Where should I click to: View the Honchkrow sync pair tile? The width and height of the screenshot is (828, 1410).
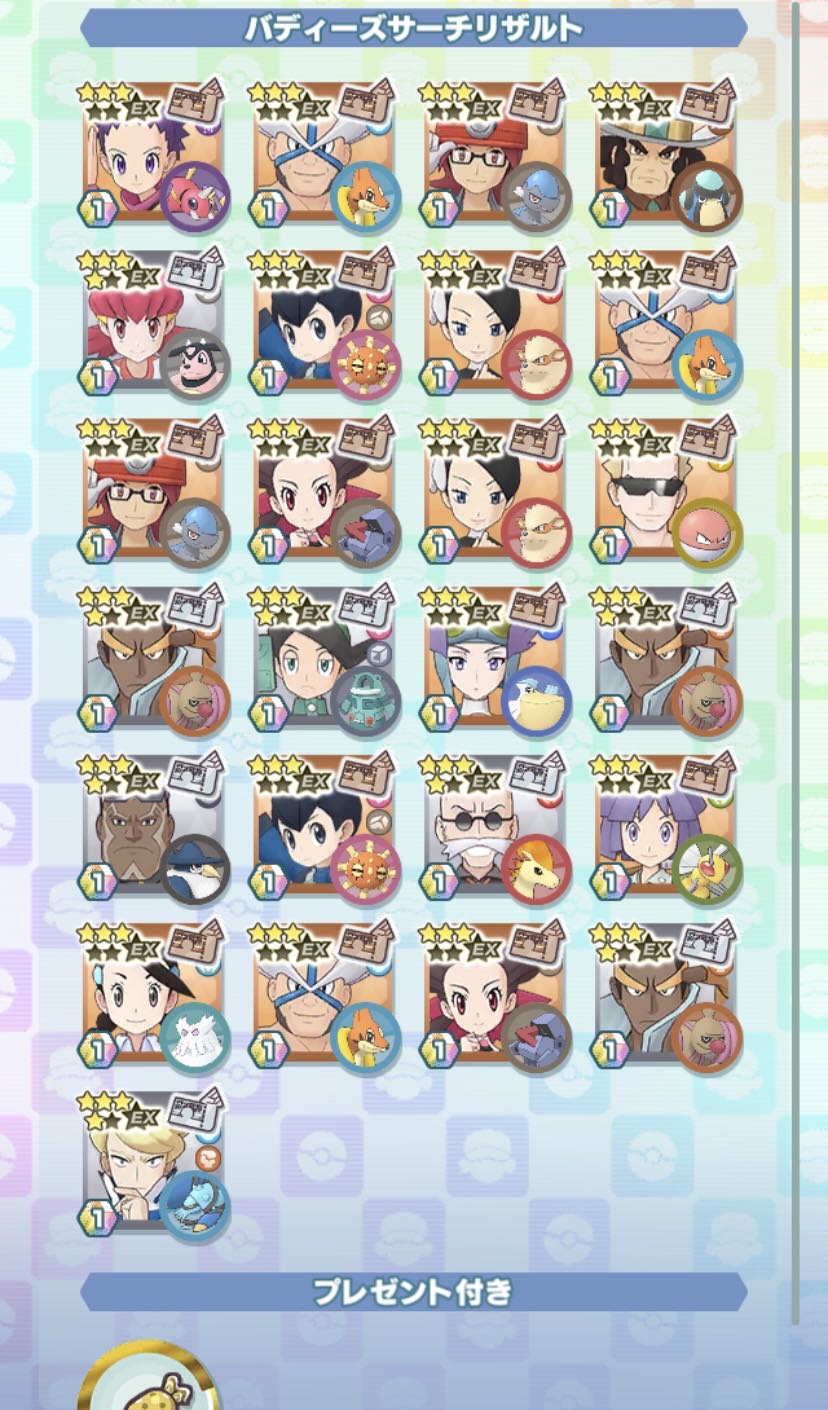click(x=153, y=828)
